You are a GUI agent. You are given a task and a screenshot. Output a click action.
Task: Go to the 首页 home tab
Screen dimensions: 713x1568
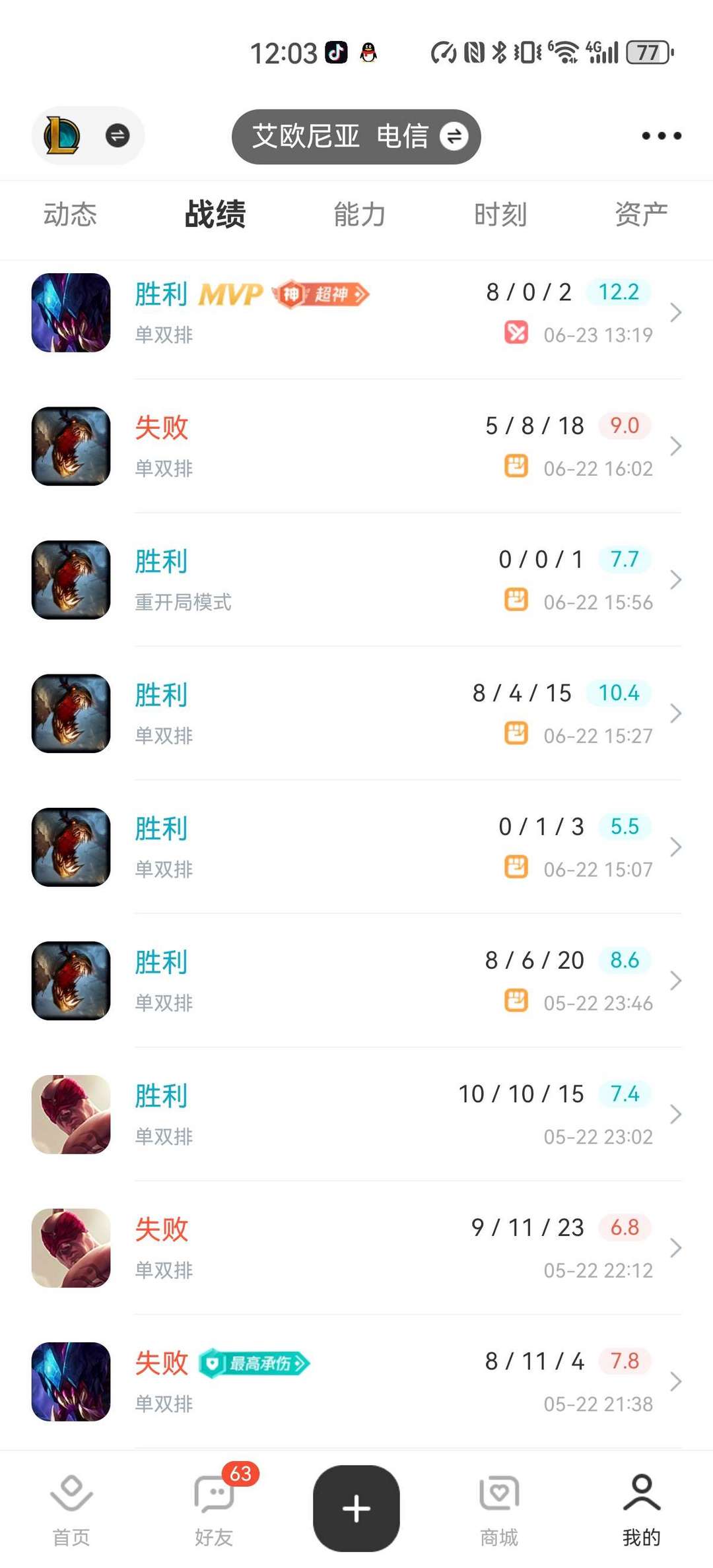(71, 1511)
